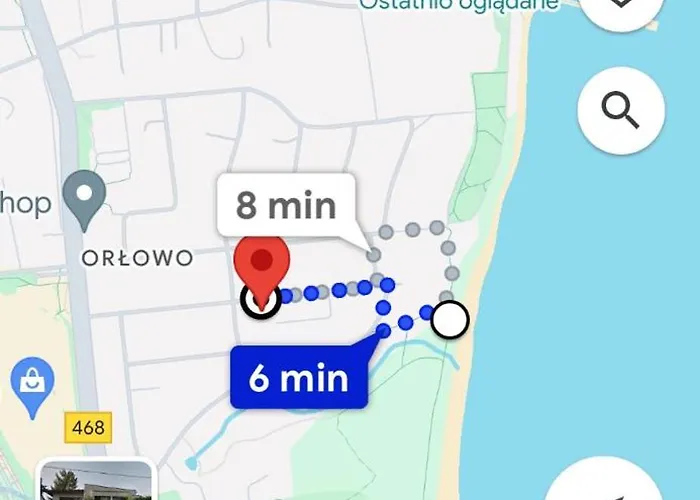Open the street view photo thumbnail

pos(96,482)
